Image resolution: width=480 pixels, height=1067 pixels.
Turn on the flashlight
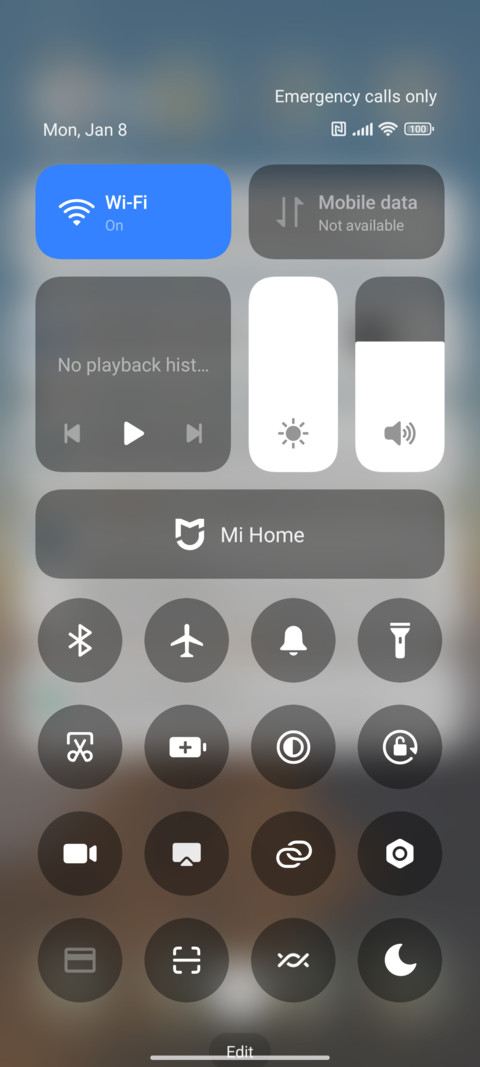400,640
